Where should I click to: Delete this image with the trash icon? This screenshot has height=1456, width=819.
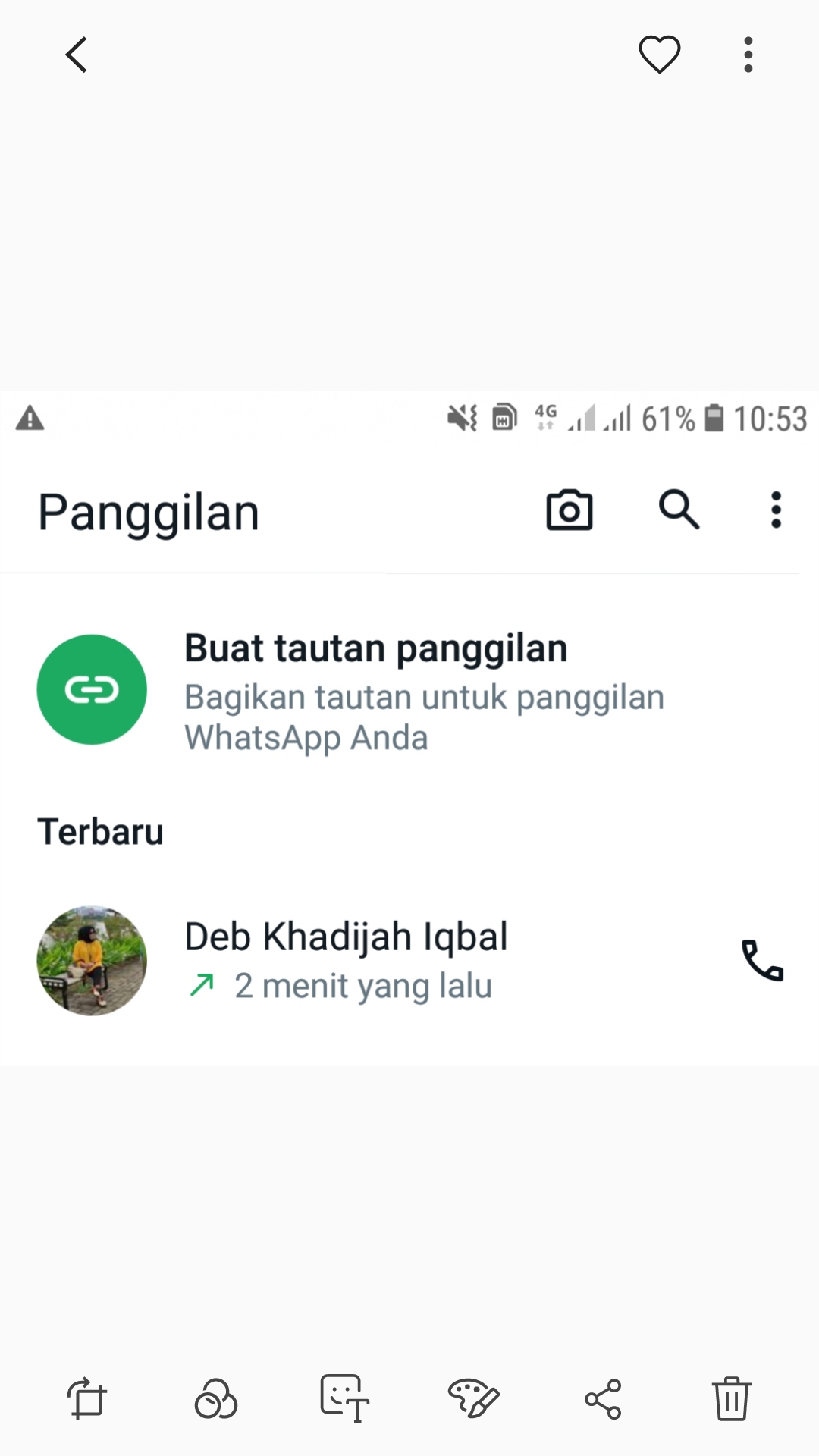coord(731,1398)
